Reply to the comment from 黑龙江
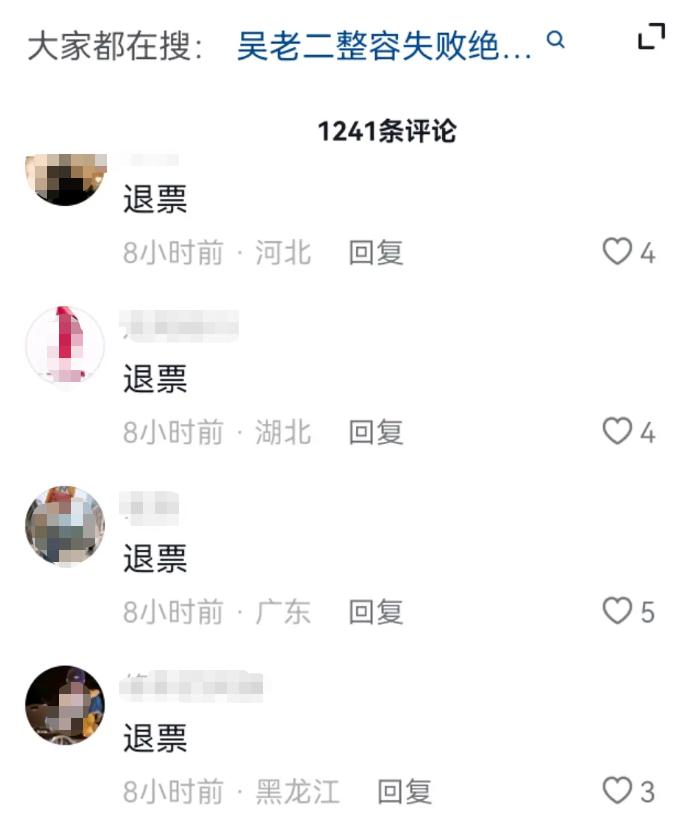 tap(404, 792)
